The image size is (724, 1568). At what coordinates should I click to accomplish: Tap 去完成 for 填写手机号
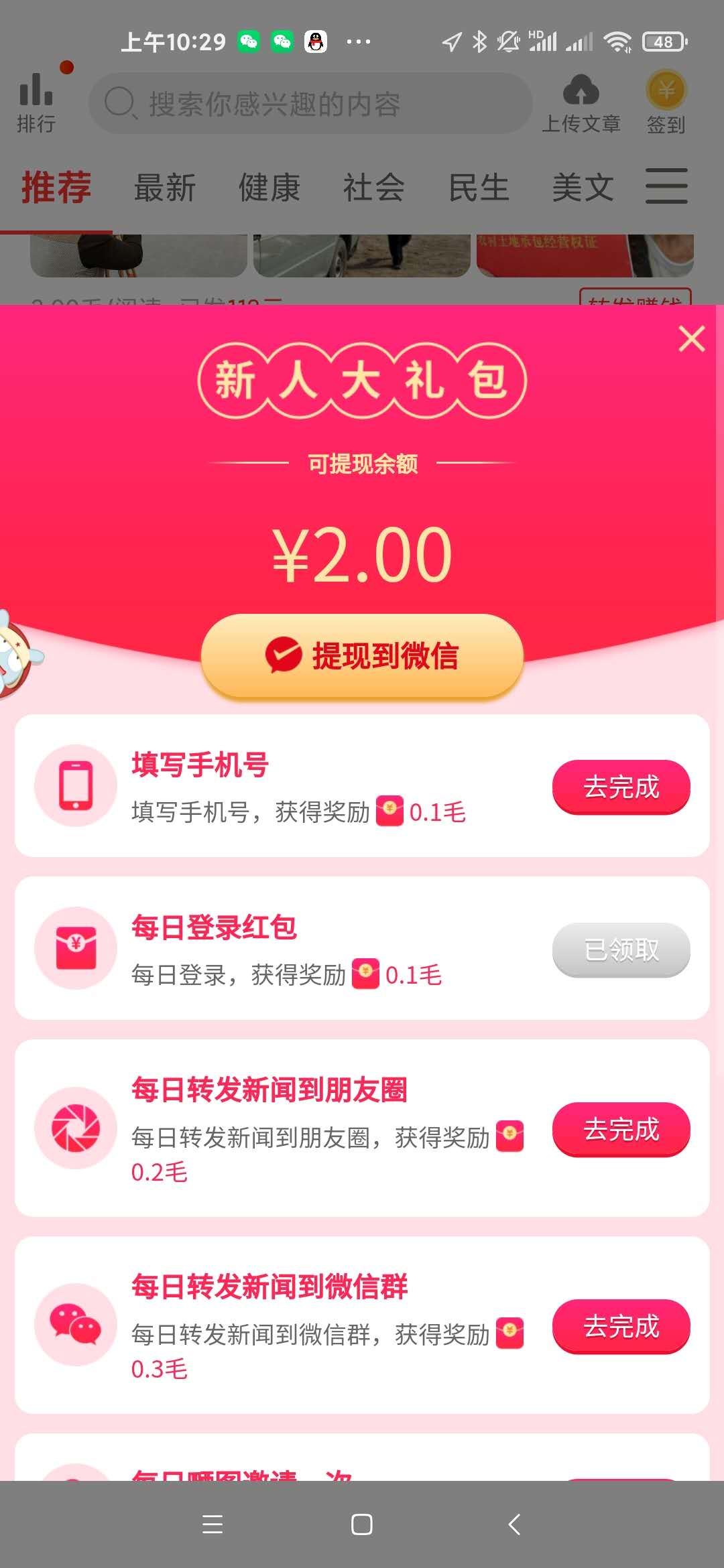621,787
